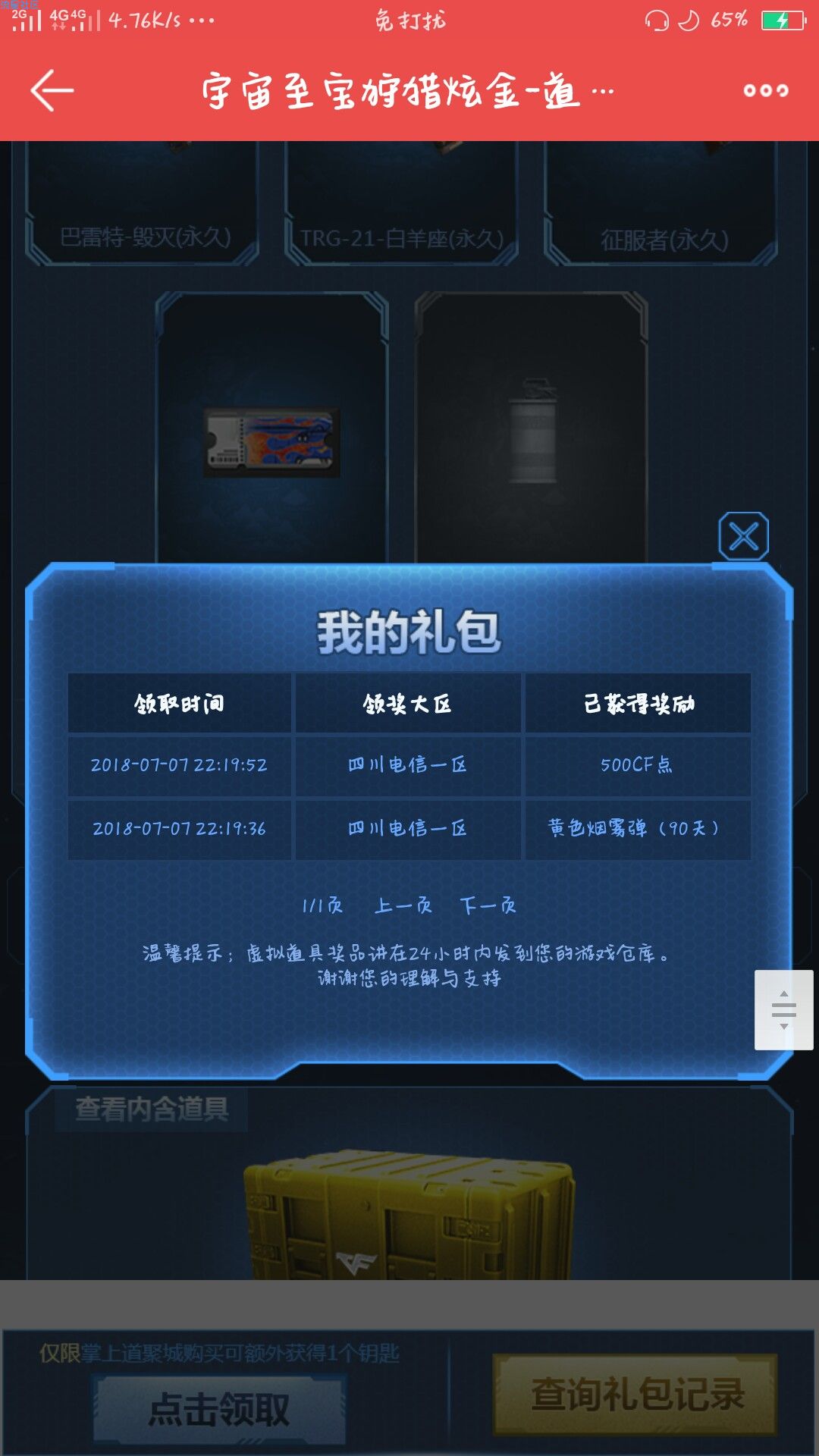Go back using the top arrow

[52, 90]
